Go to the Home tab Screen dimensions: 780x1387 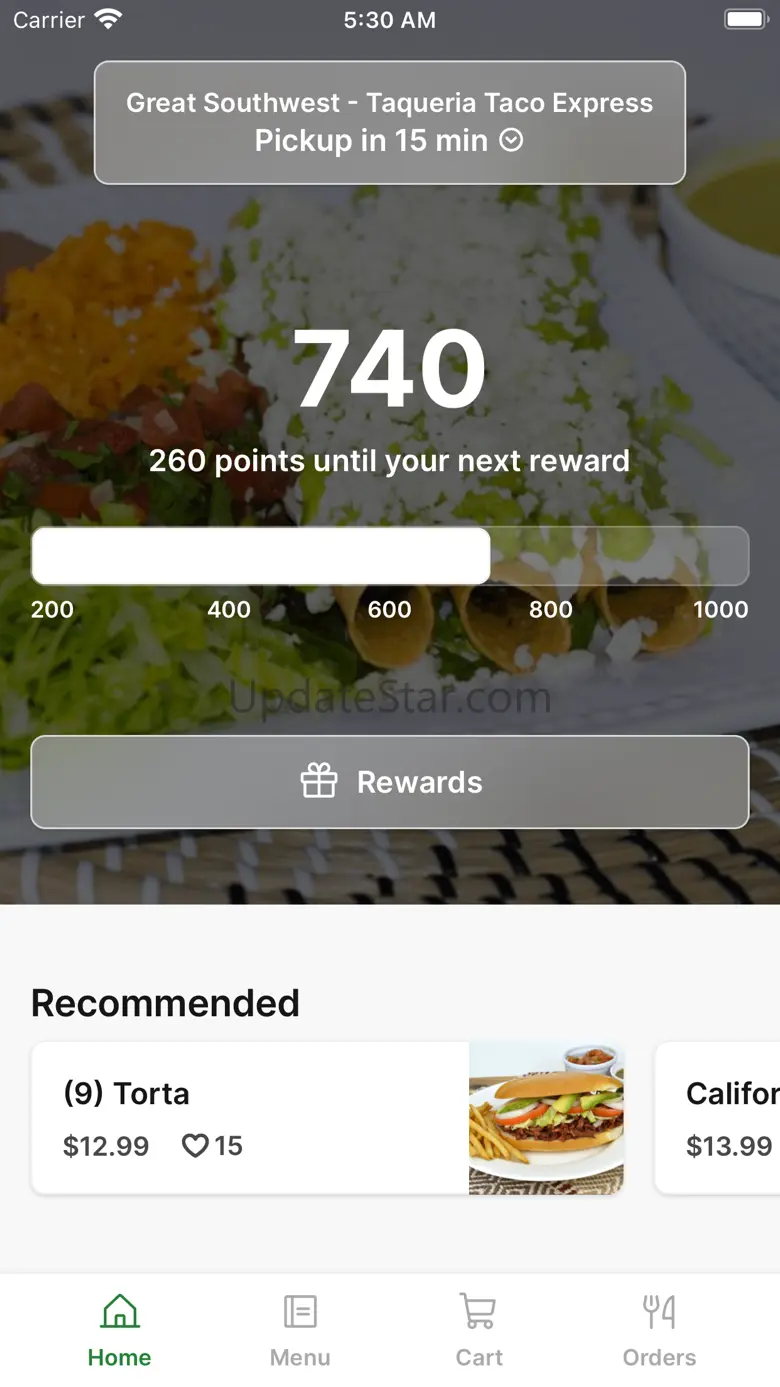[x=119, y=1329]
